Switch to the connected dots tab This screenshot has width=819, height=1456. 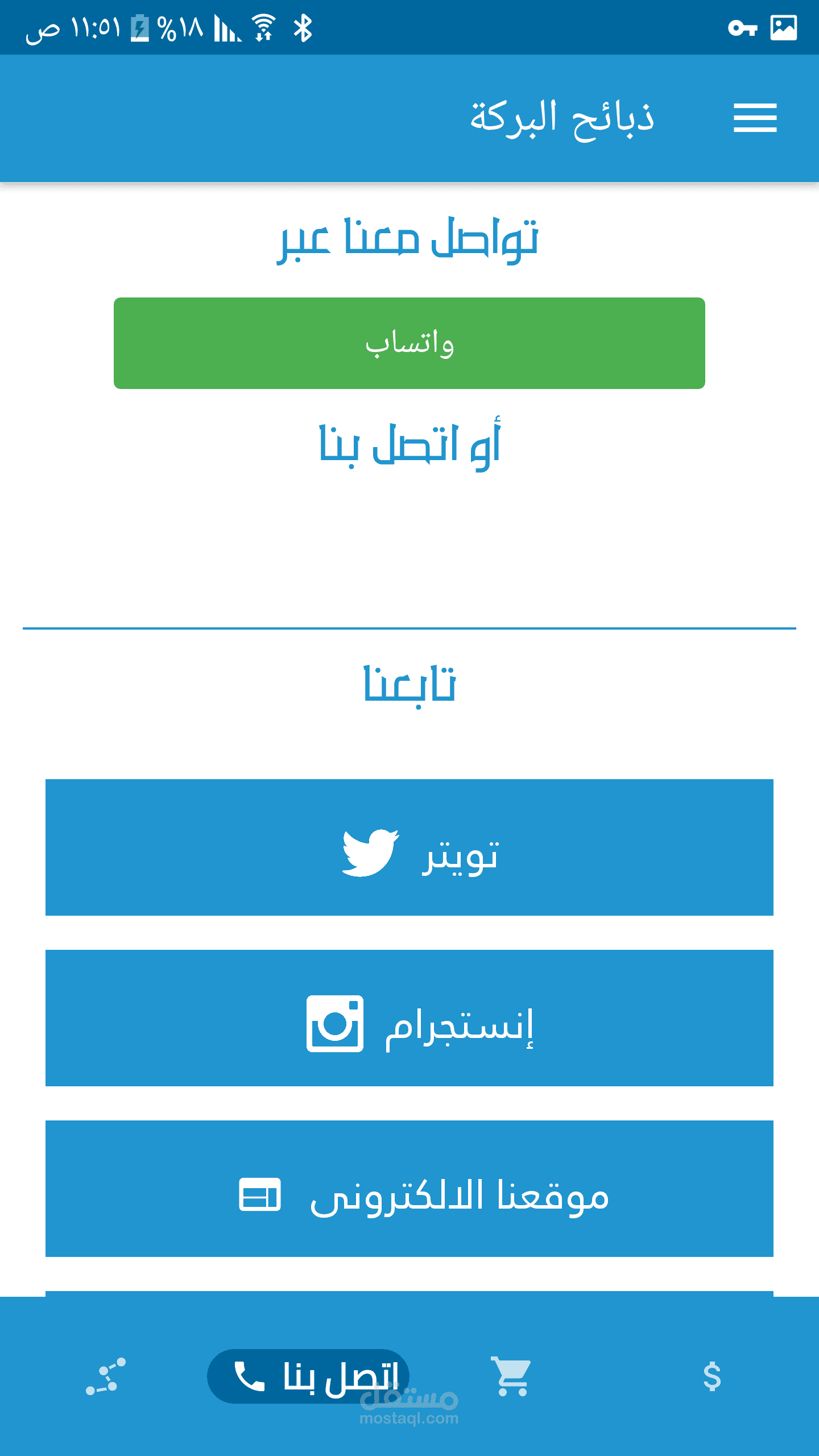pos(106,1376)
